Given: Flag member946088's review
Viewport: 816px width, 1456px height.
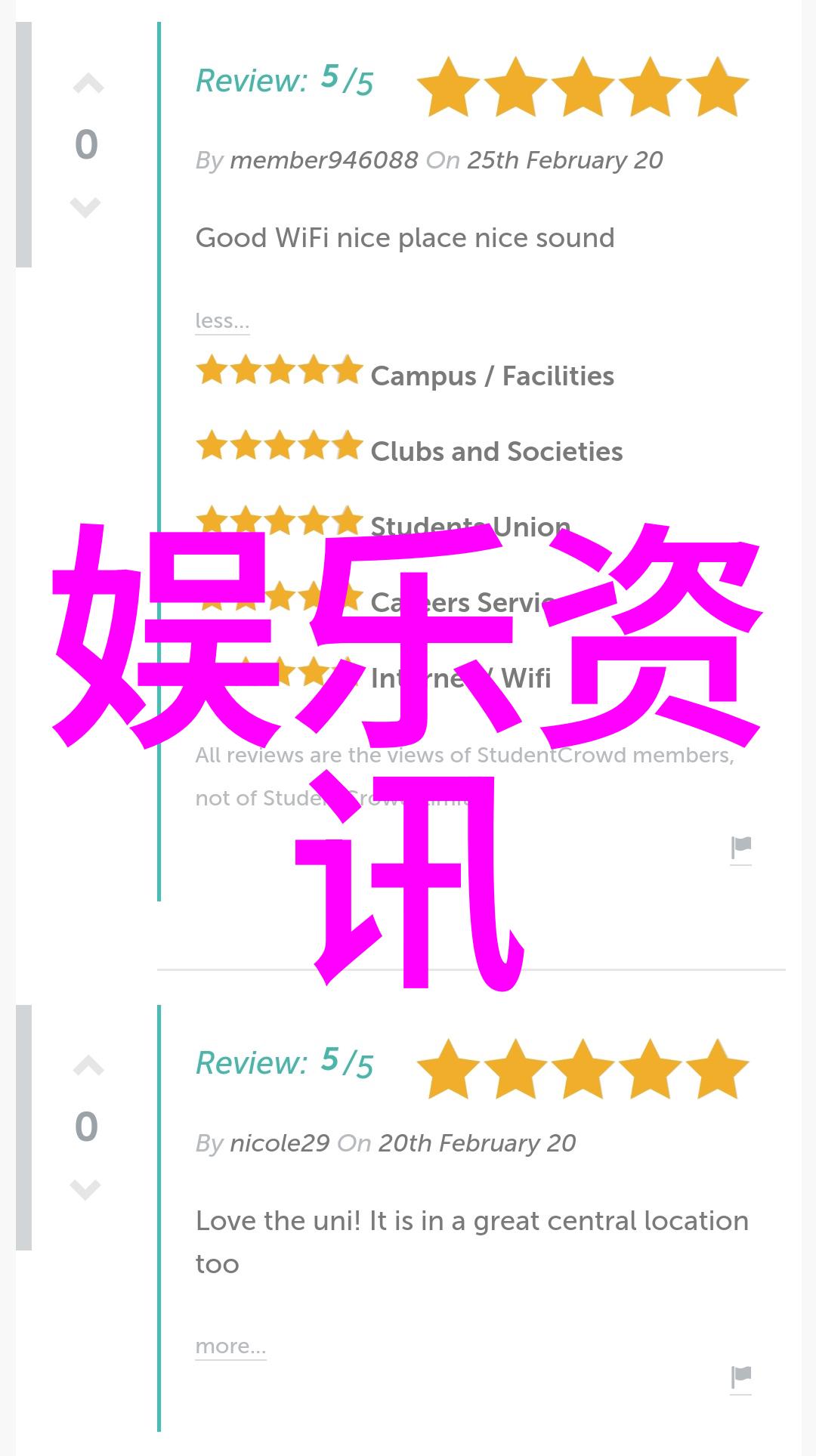Looking at the screenshot, I should [740, 848].
